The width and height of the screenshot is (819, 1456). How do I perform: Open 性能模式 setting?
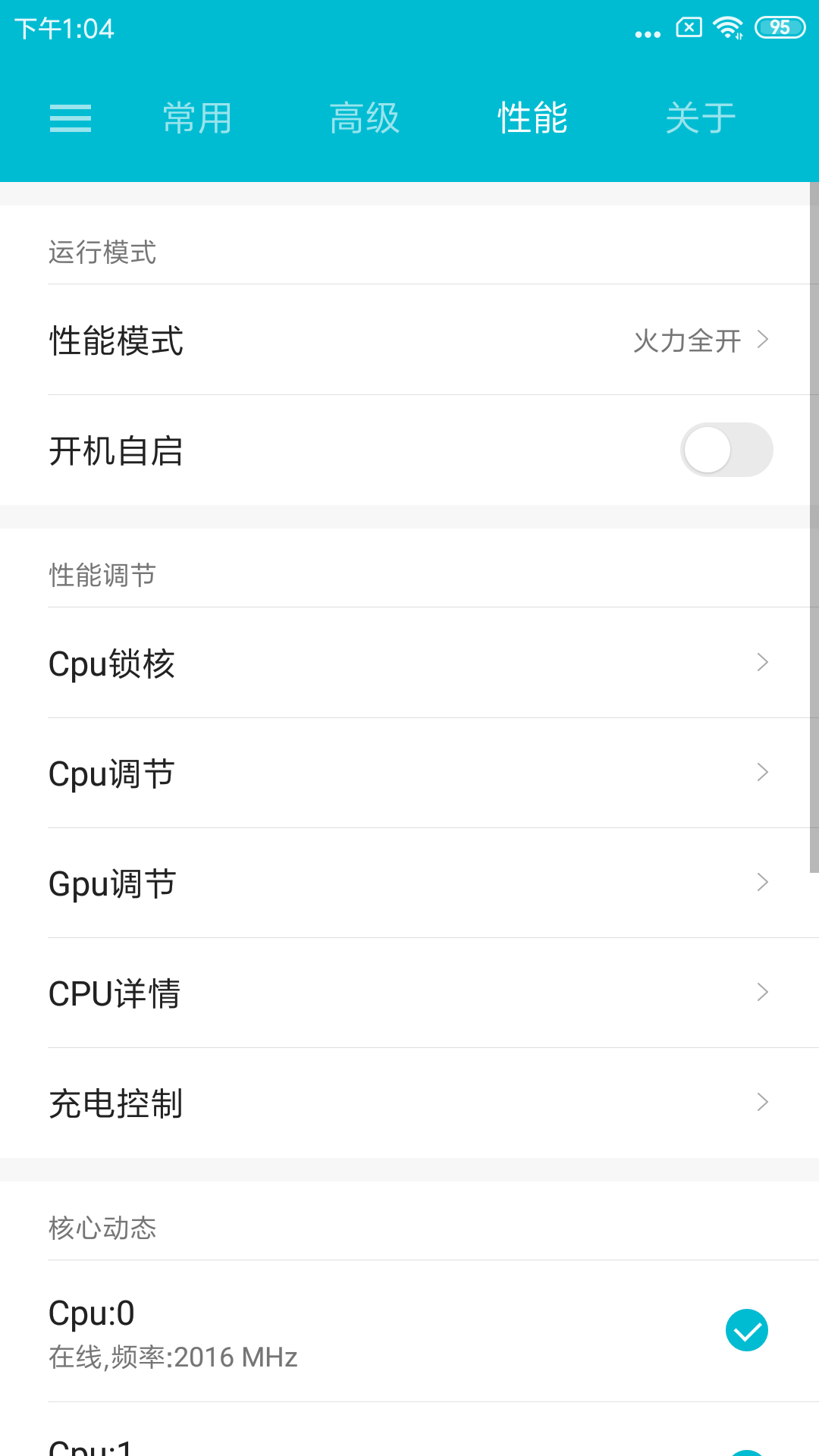tap(409, 340)
